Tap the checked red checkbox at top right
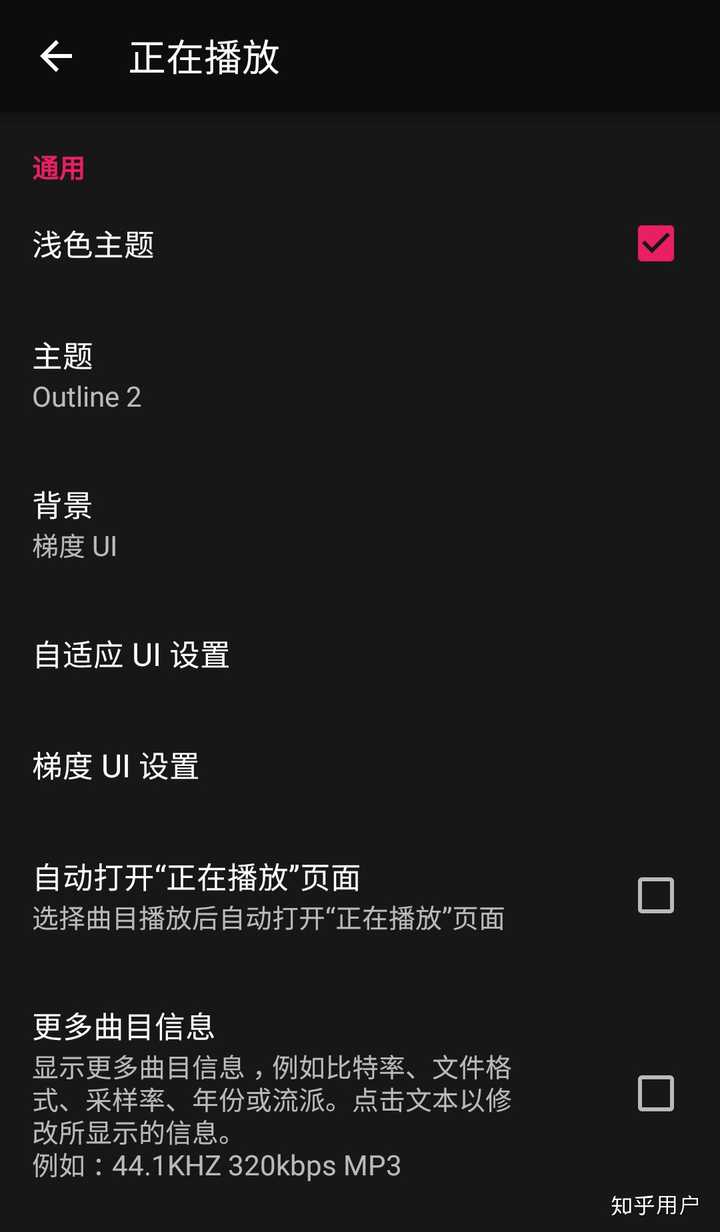 (655, 243)
